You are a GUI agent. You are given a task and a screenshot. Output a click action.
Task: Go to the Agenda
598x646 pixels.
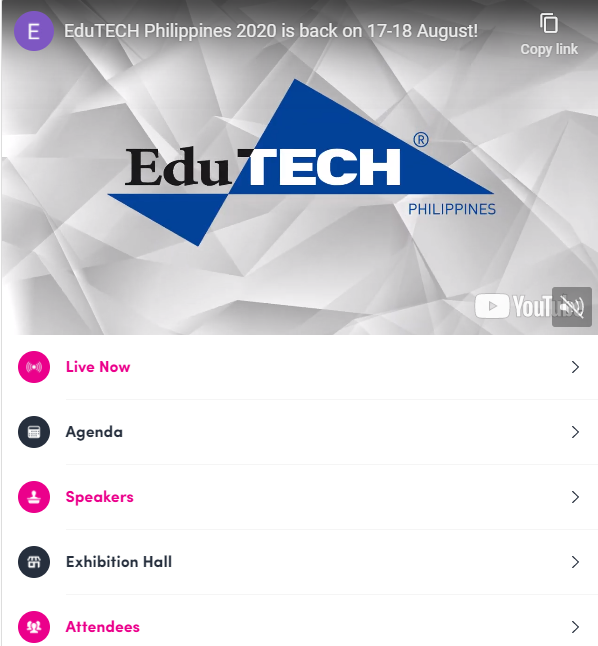300,432
